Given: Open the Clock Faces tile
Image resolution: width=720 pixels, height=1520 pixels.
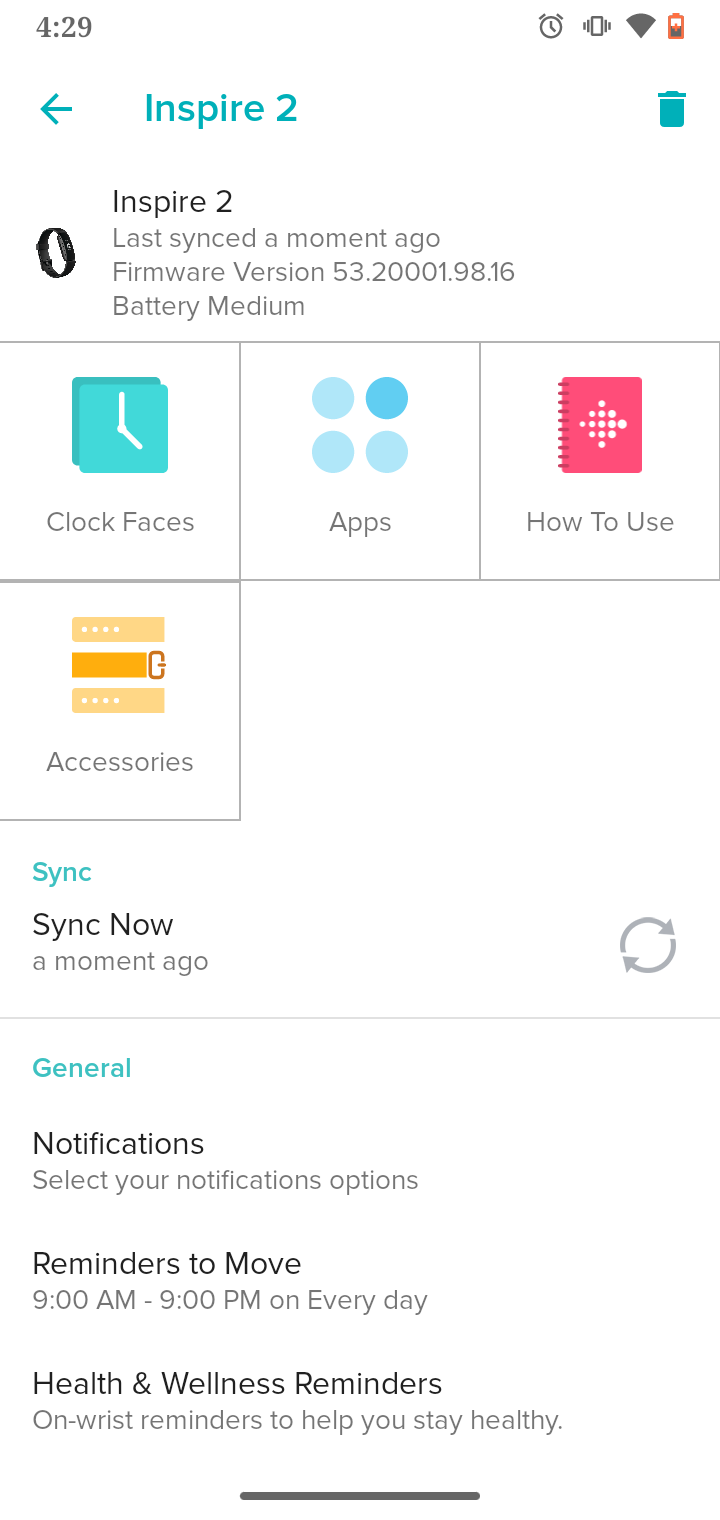Looking at the screenshot, I should coord(120,461).
